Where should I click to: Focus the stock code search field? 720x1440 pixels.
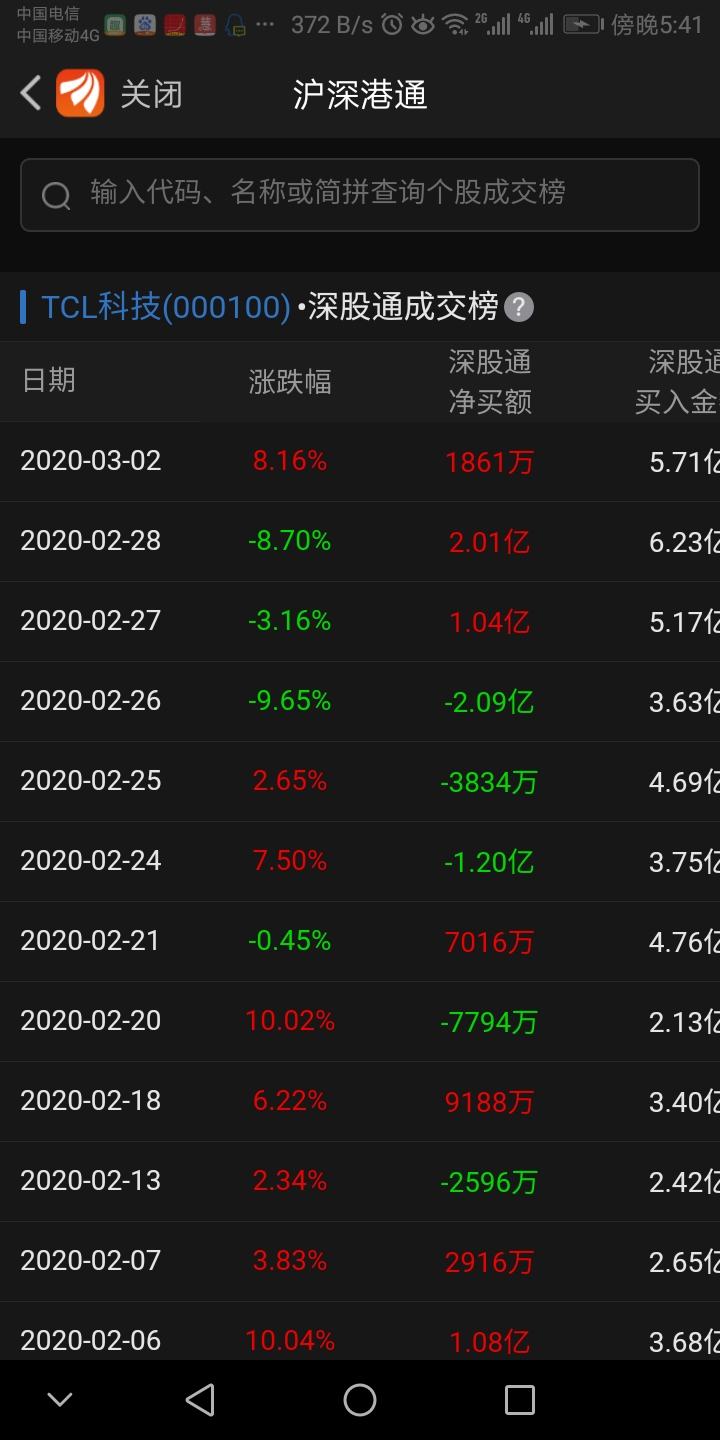click(x=360, y=194)
